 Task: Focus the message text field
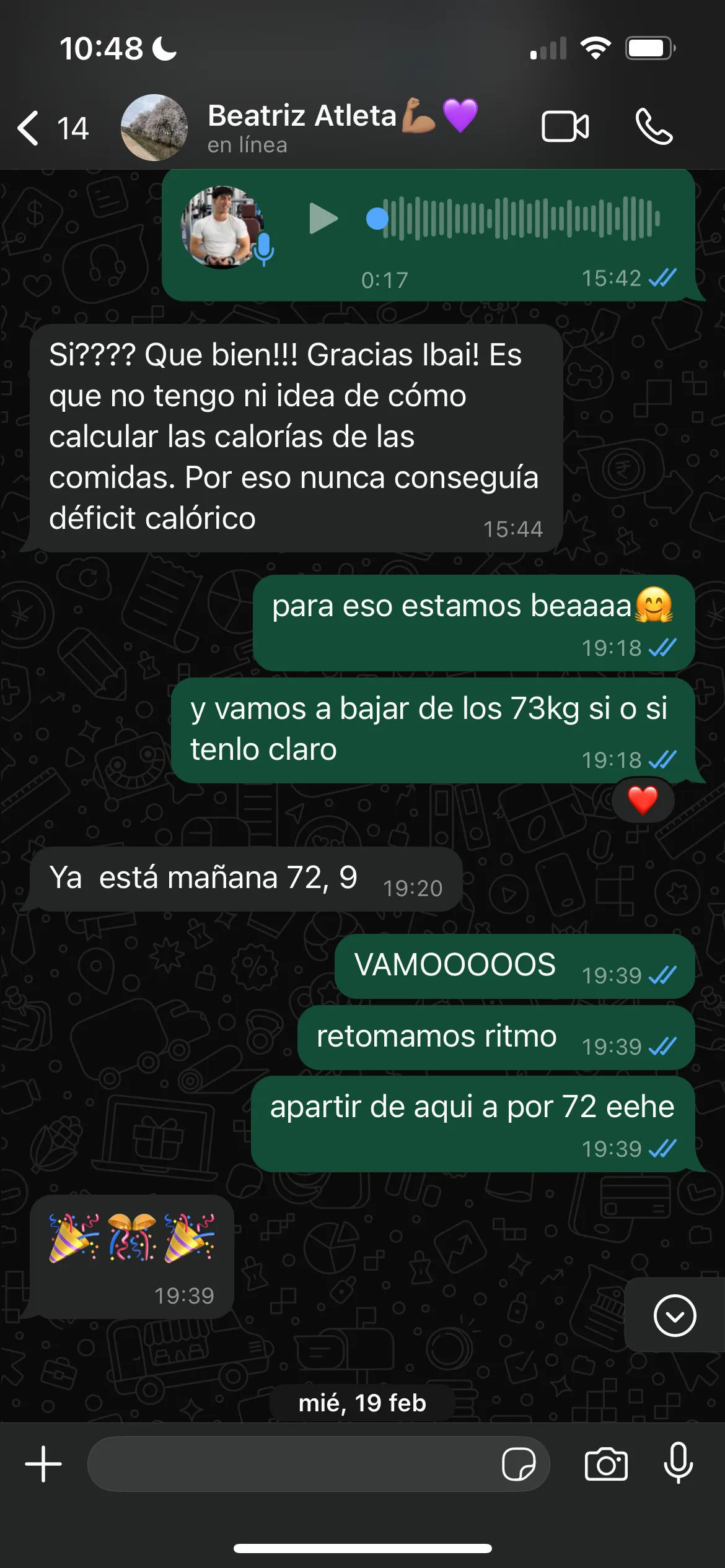(x=291, y=1464)
